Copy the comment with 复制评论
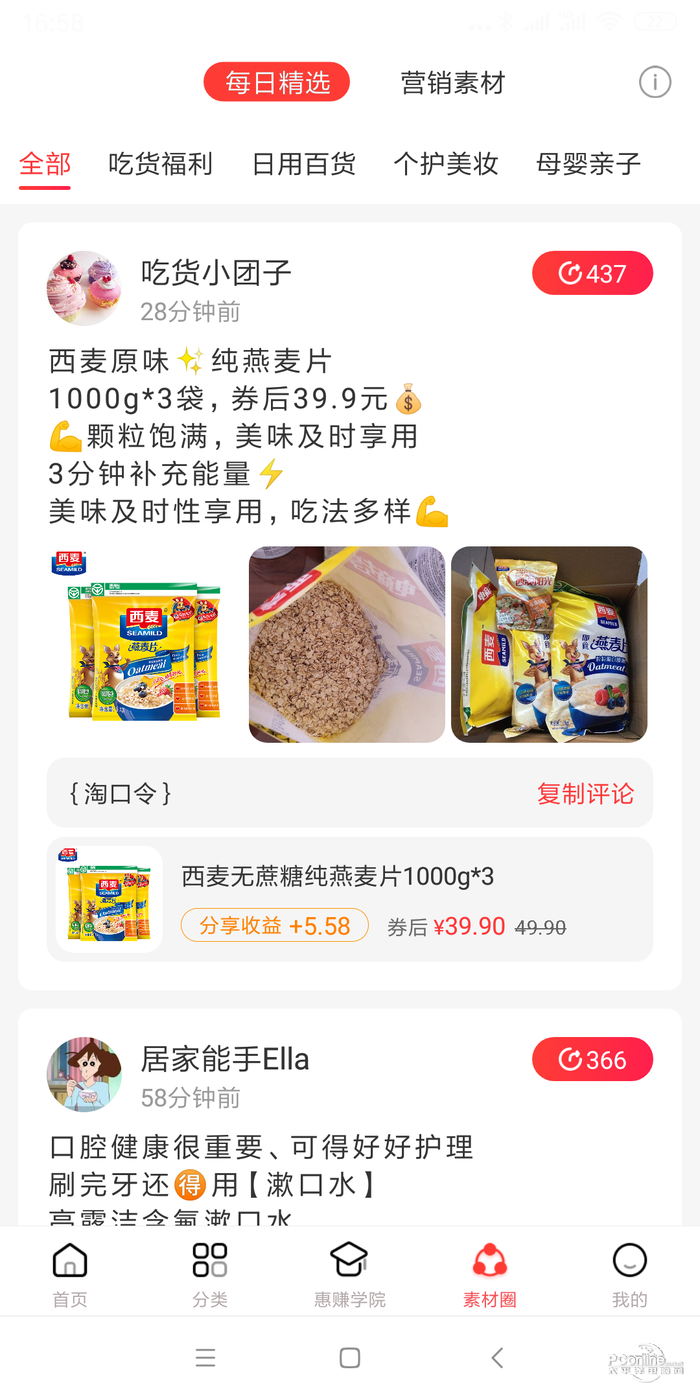The height and width of the screenshot is (1400, 700). click(x=585, y=794)
